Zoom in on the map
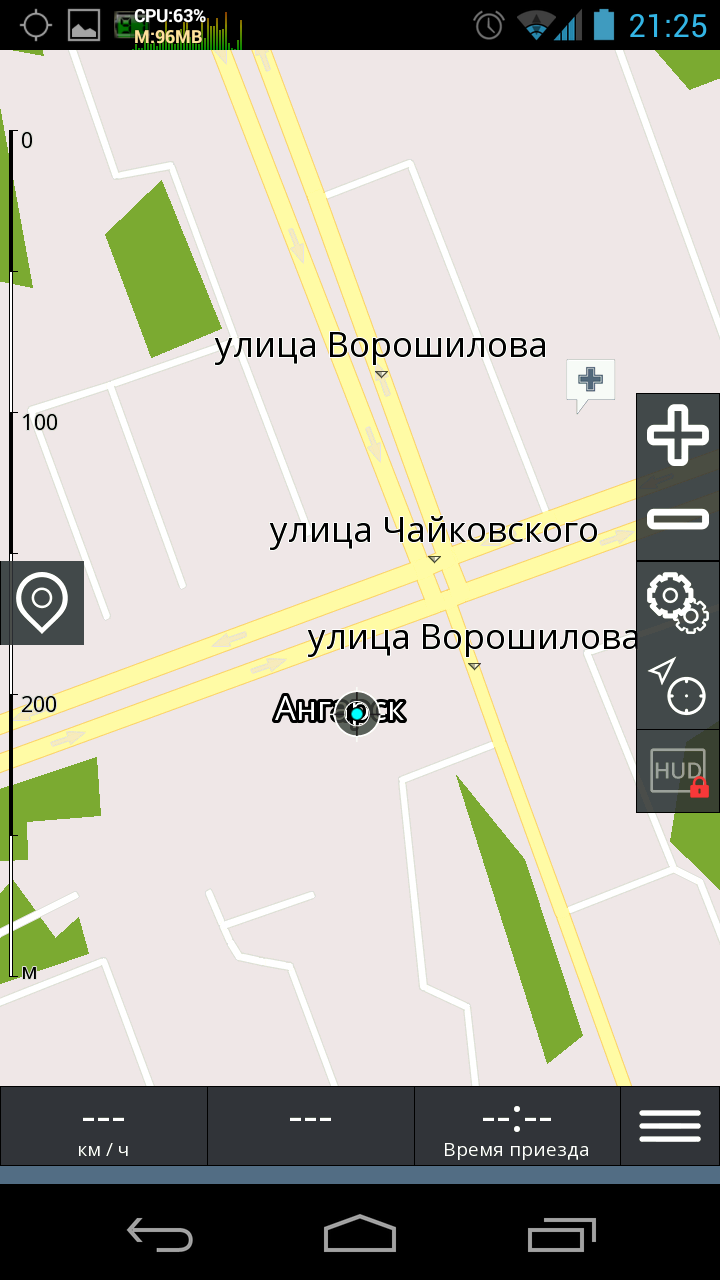The width and height of the screenshot is (720, 1280). [x=677, y=435]
